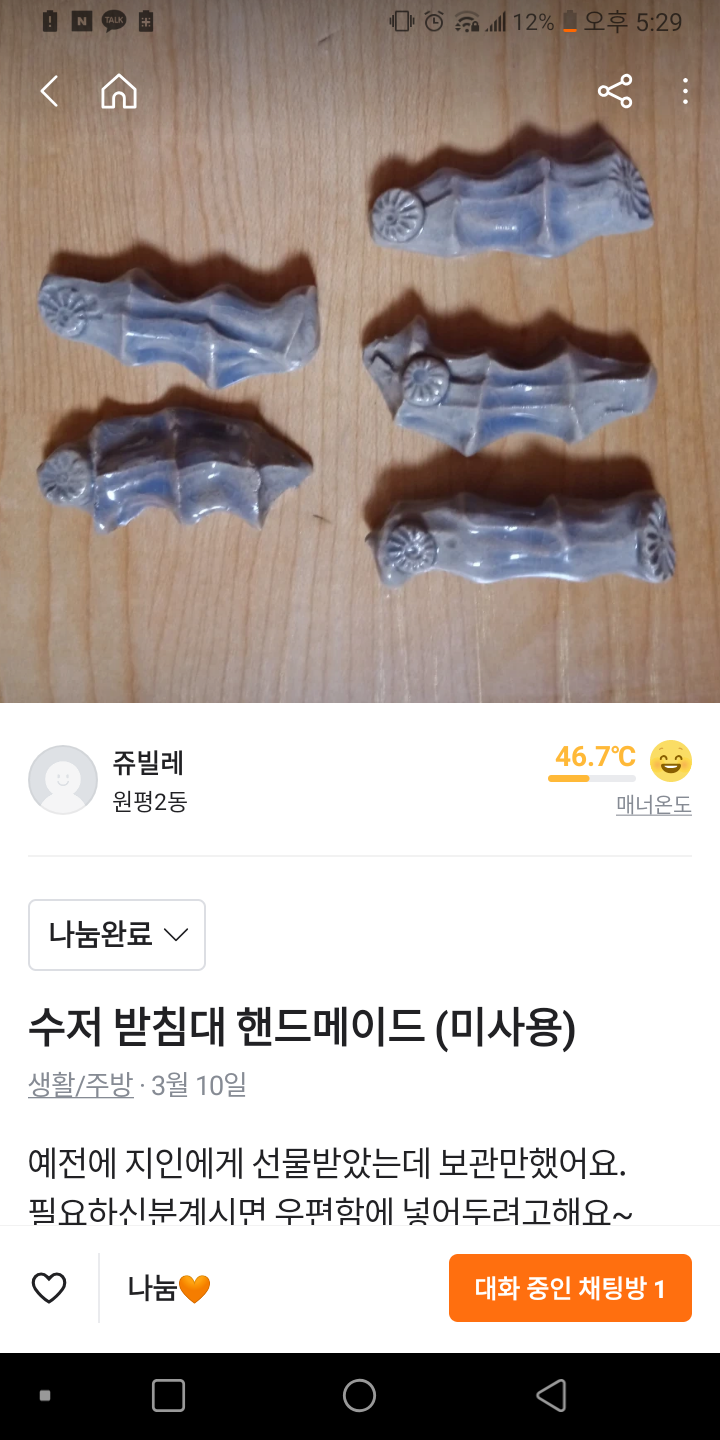Go back using the top arrow

[49, 92]
